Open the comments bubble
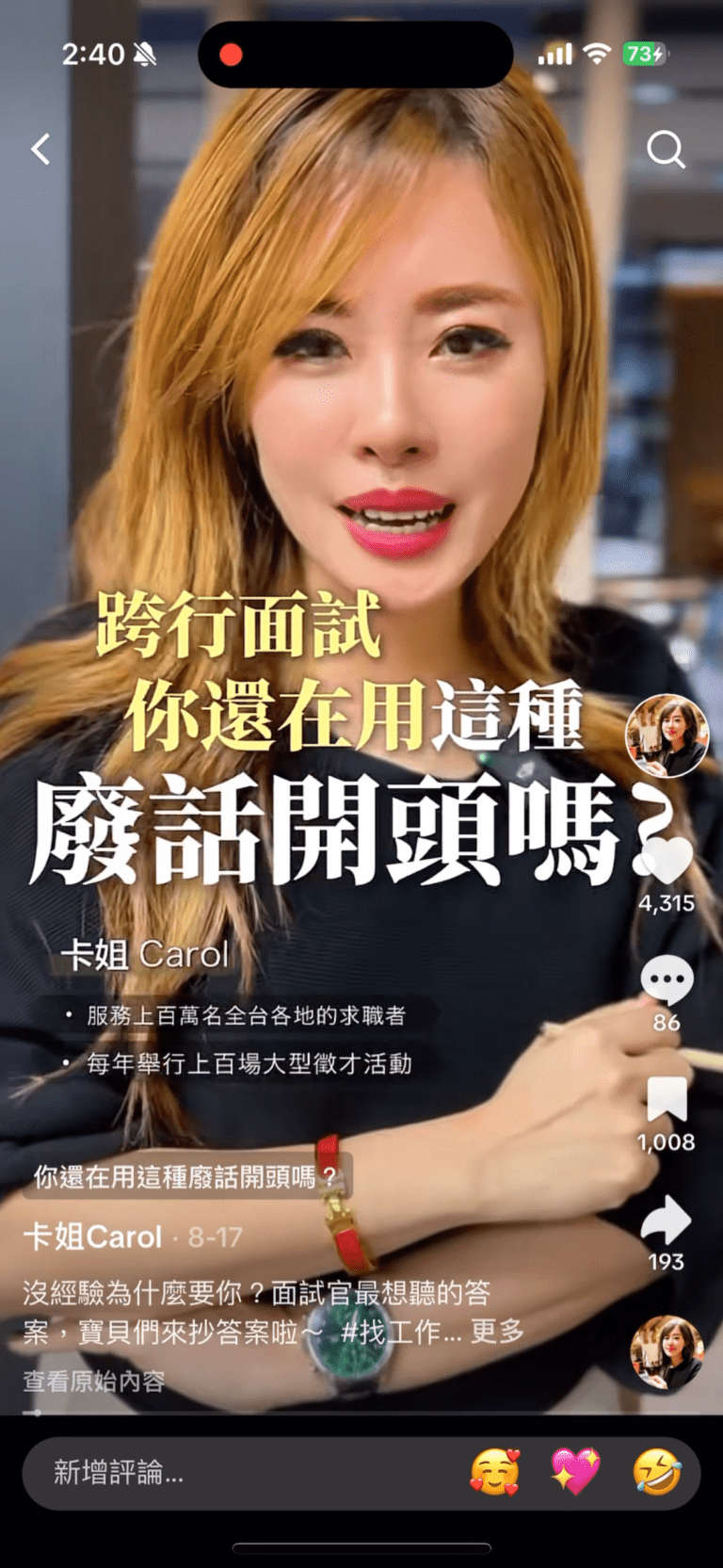723x1568 pixels. (x=667, y=981)
